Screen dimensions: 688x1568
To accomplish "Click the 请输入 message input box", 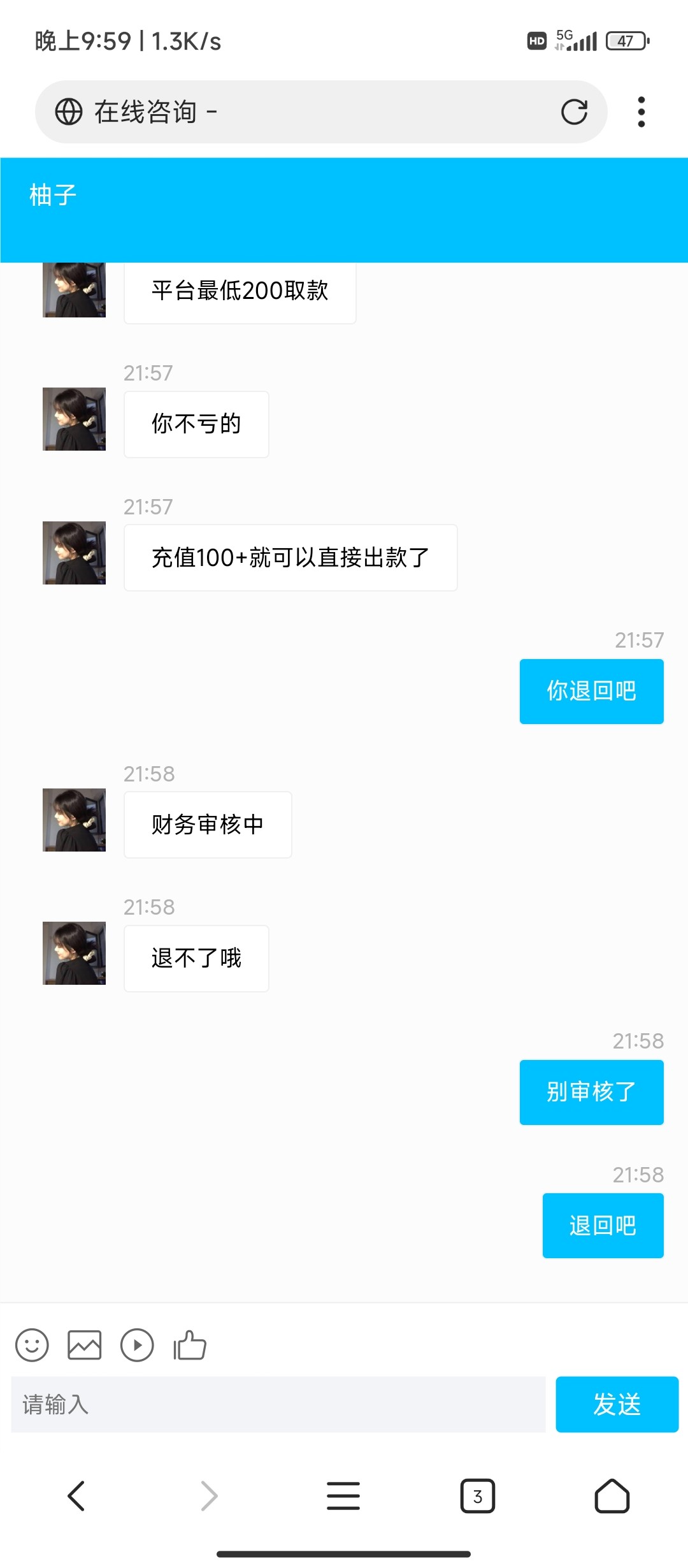I will pyautogui.click(x=274, y=1404).
